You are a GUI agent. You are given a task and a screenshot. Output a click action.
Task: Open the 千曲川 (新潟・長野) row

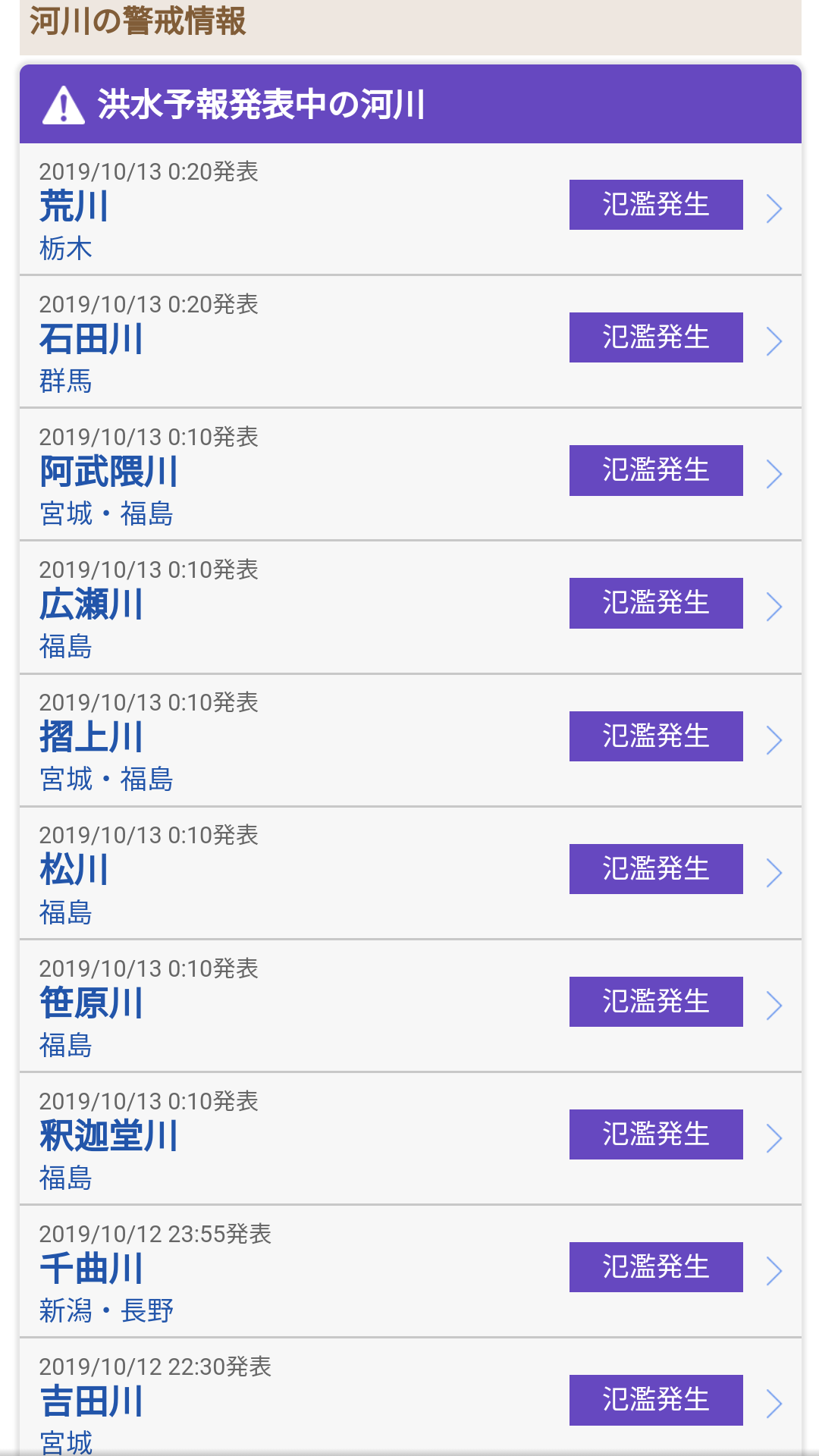[x=410, y=1272]
